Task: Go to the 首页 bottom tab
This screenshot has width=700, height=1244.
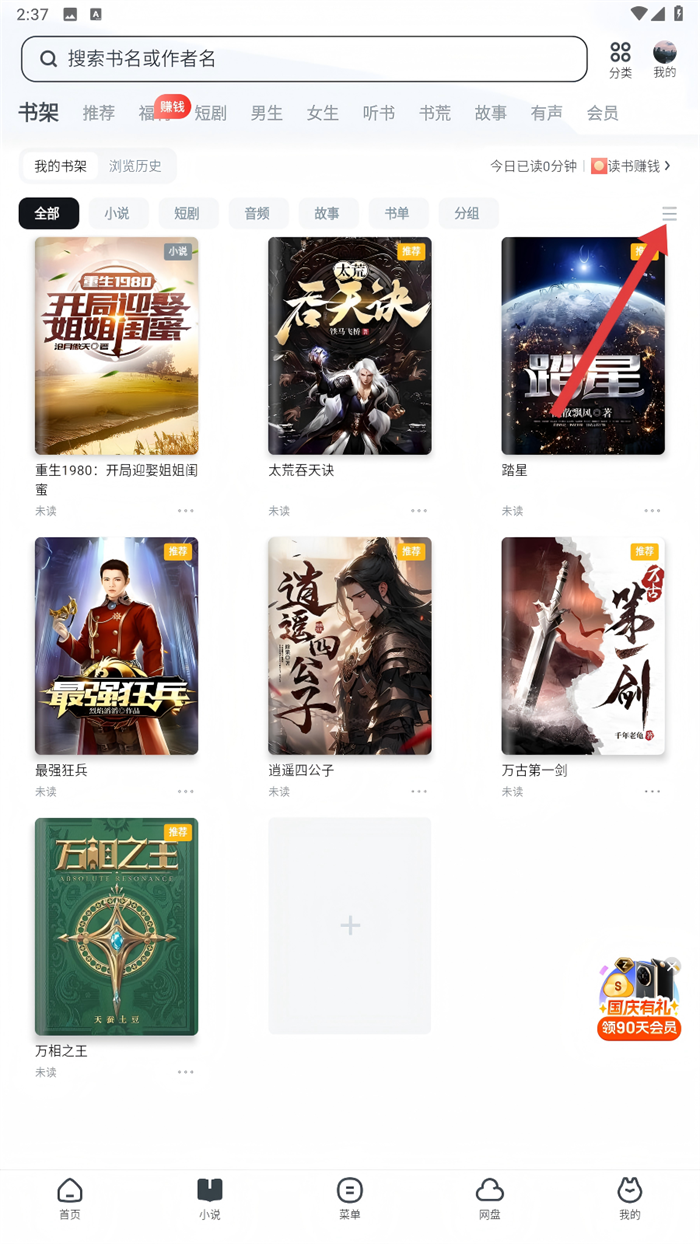Action: pos(69,1198)
